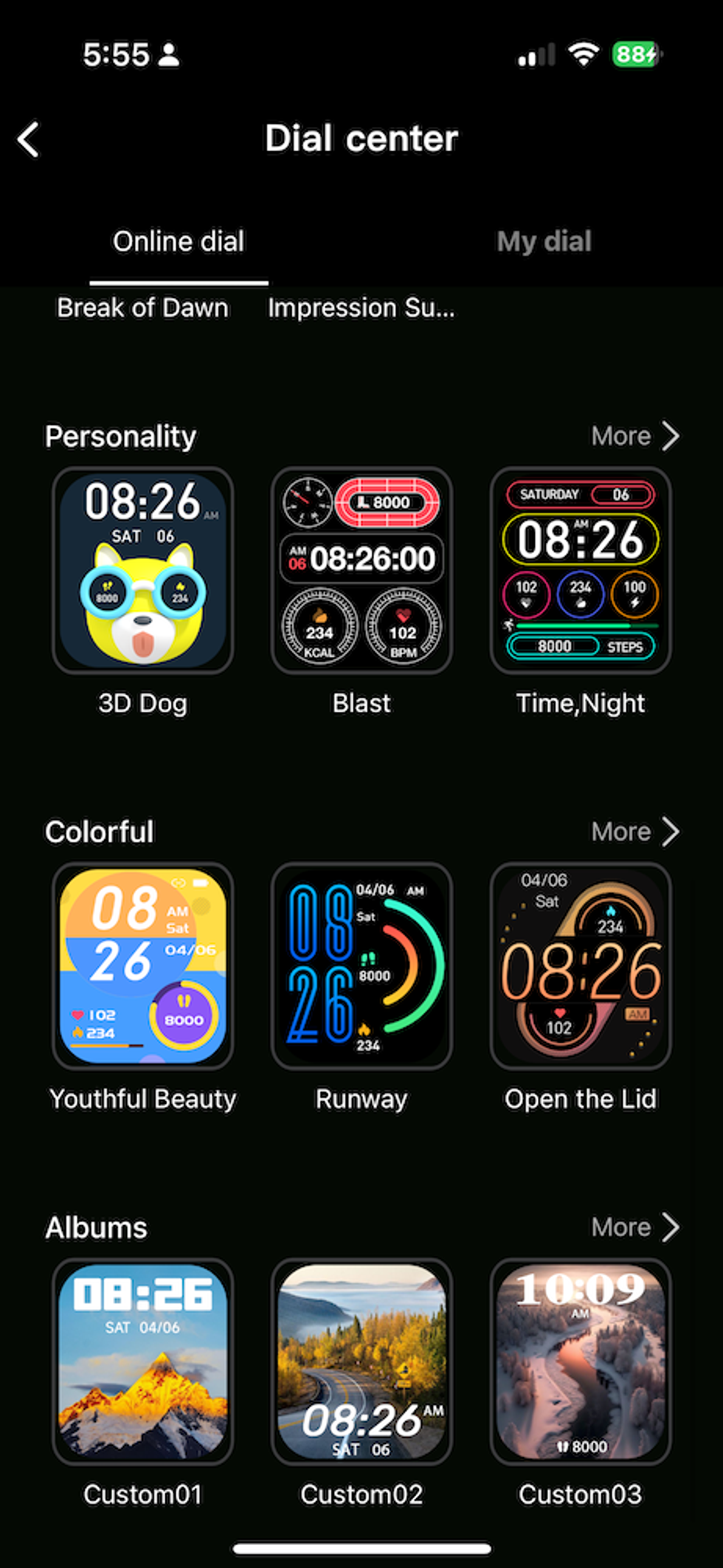The height and width of the screenshot is (1568, 723).
Task: Choose the Time,Night watch face
Action: click(x=581, y=570)
